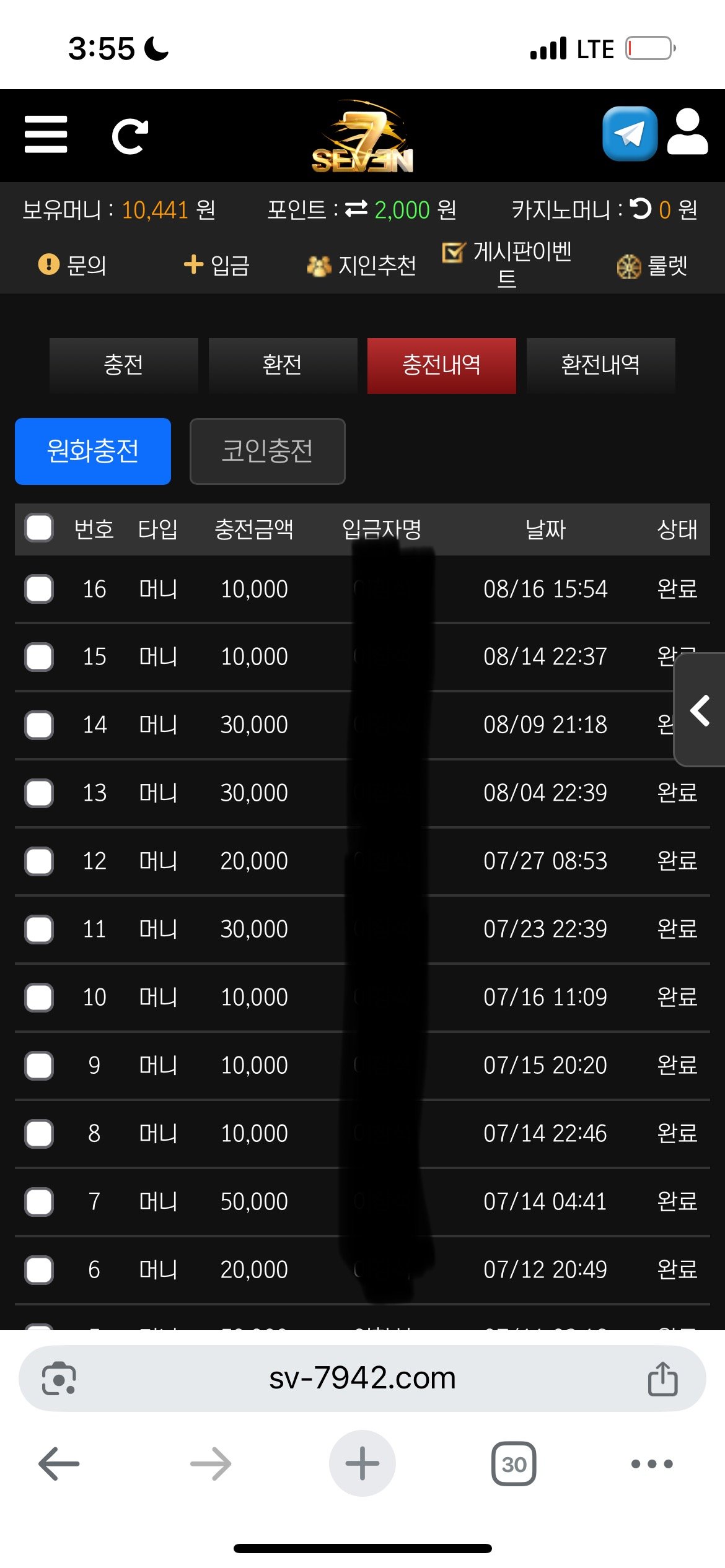Viewport: 725px width, 1568px height.
Task: Open the user profile icon
Action: pos(687,133)
